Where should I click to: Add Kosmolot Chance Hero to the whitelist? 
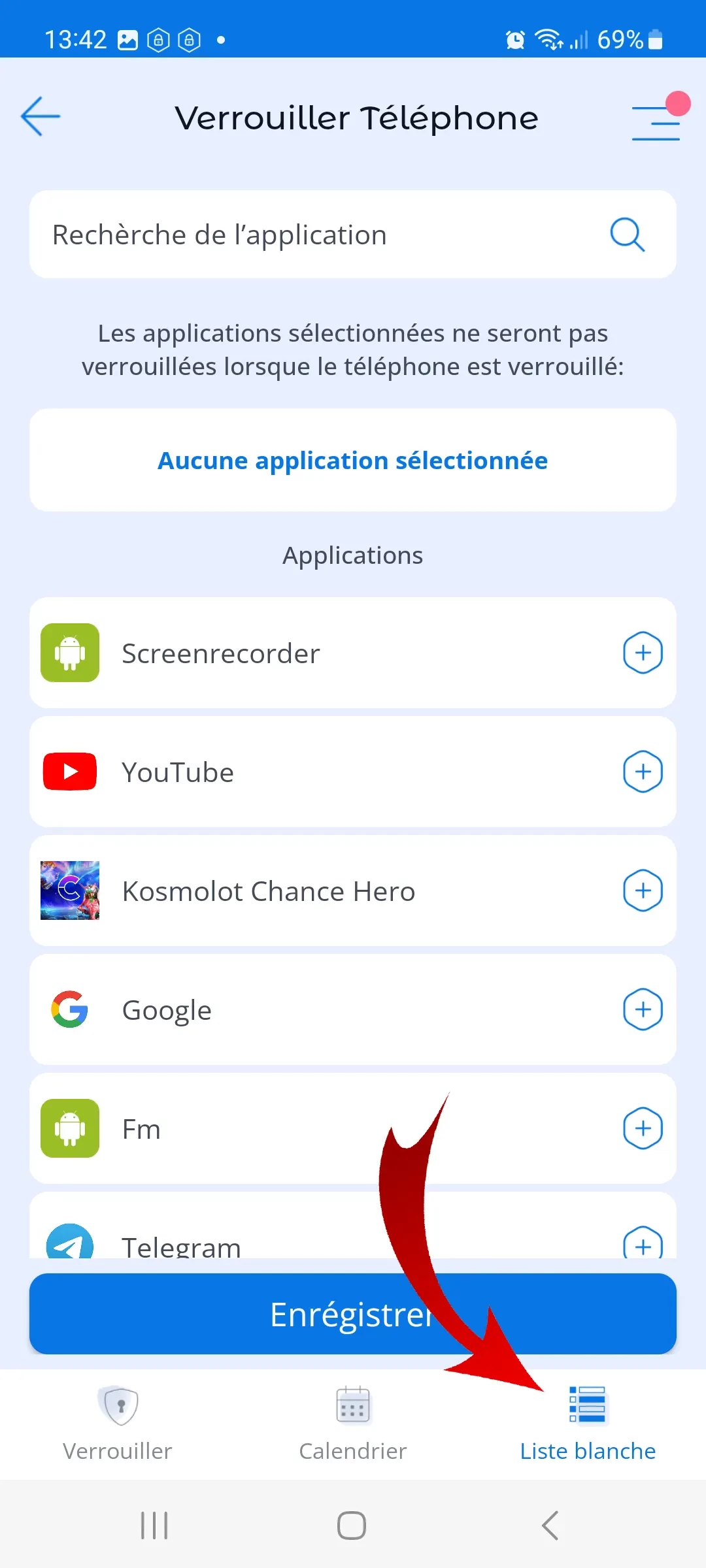(x=643, y=890)
